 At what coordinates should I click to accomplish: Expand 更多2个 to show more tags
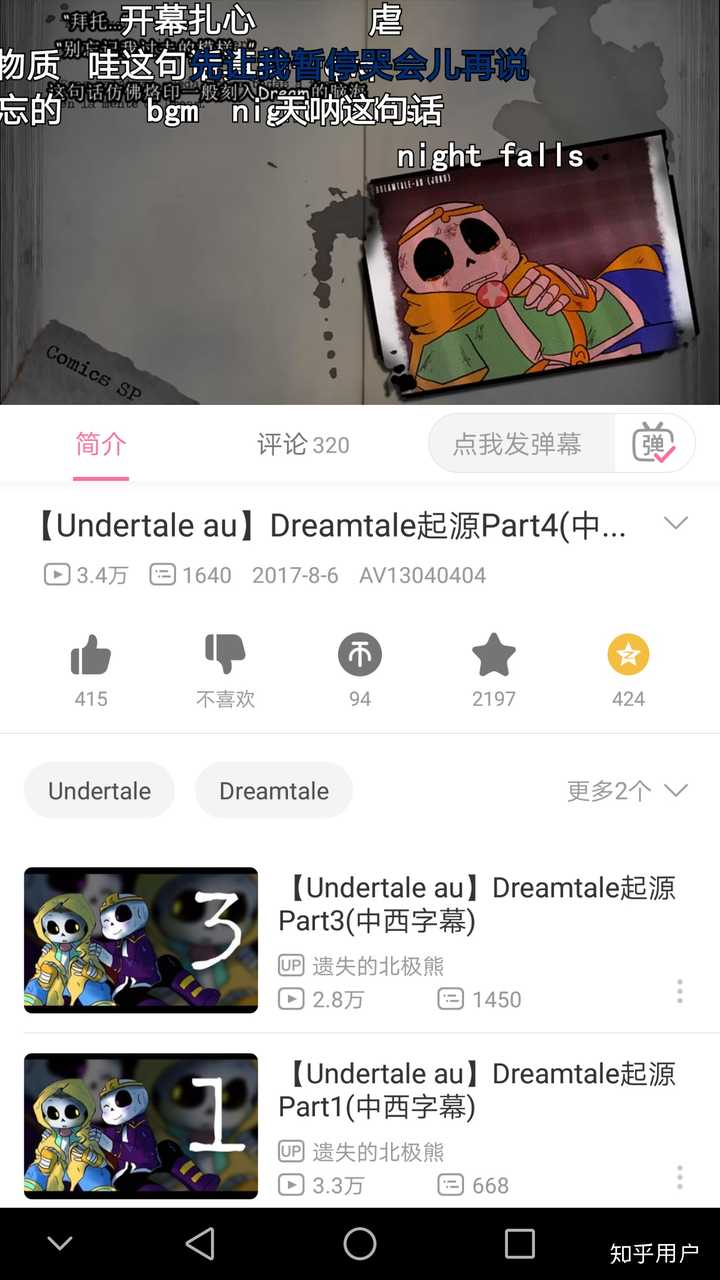628,790
